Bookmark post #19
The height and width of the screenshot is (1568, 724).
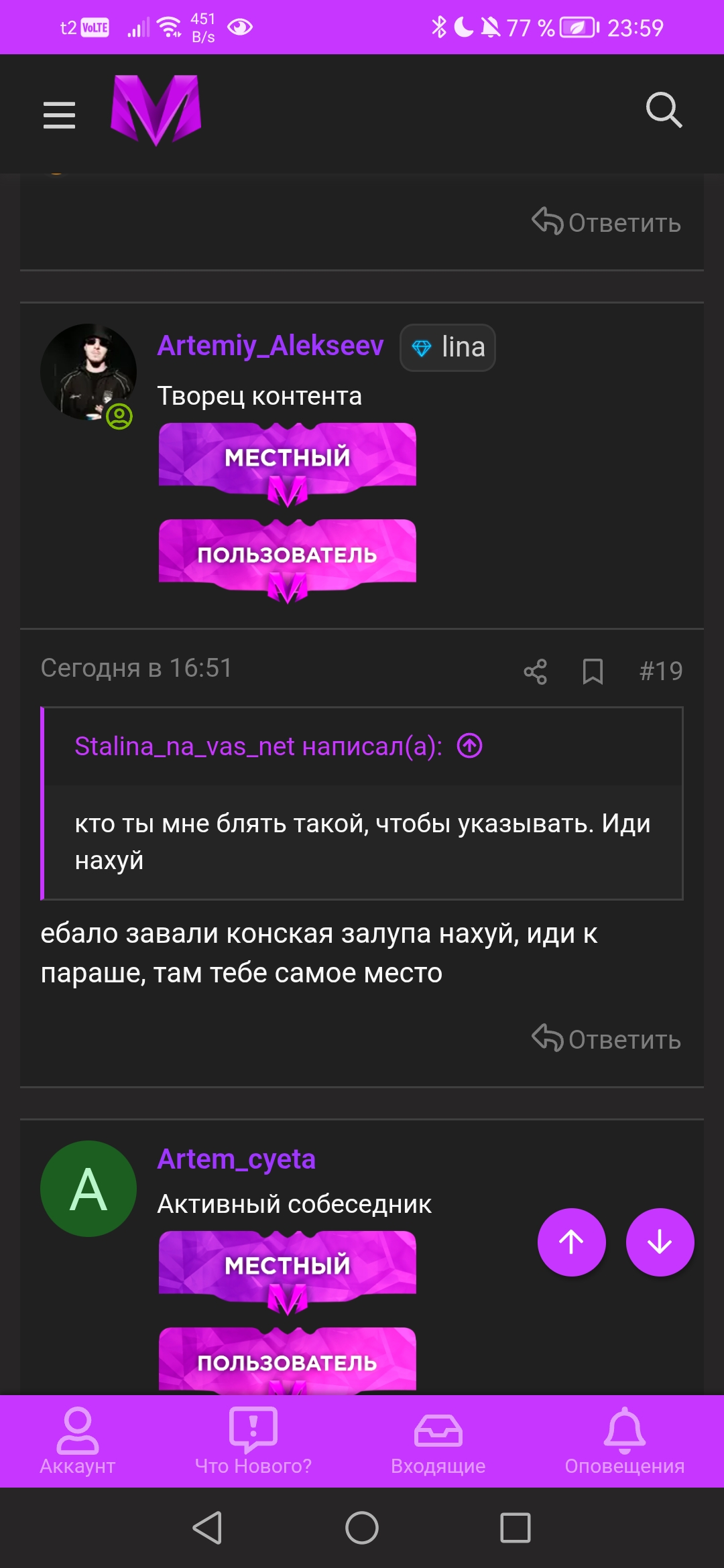(x=593, y=671)
